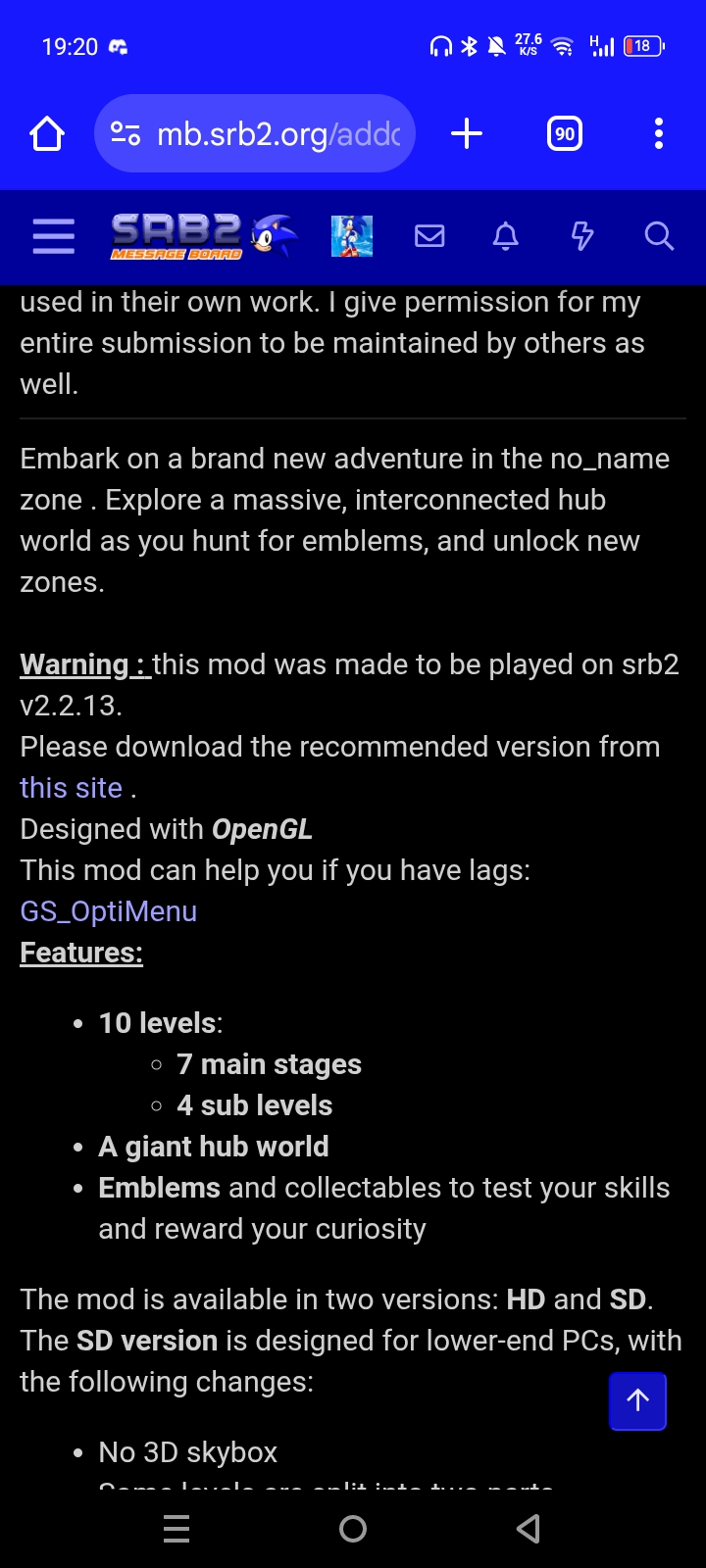This screenshot has width=706, height=1568.
Task: Open the forum search
Action: [x=659, y=236]
